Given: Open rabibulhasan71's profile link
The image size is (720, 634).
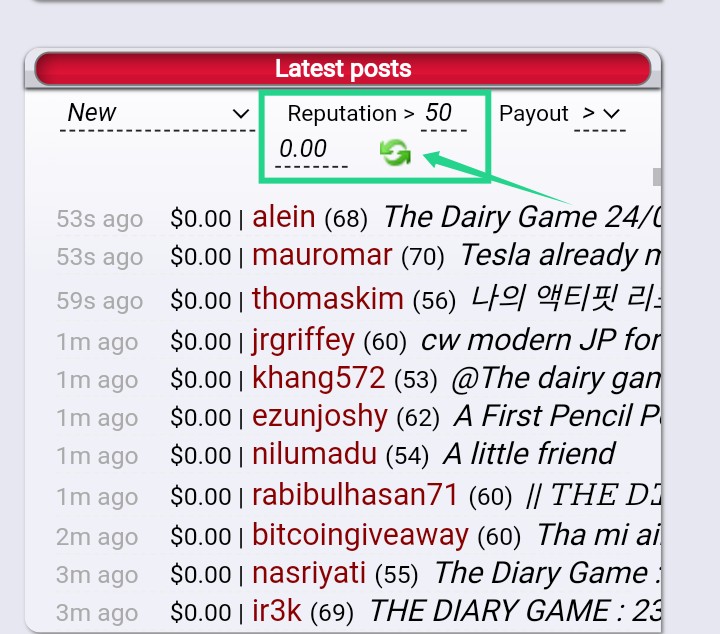Looking at the screenshot, I should pyautogui.click(x=354, y=495).
